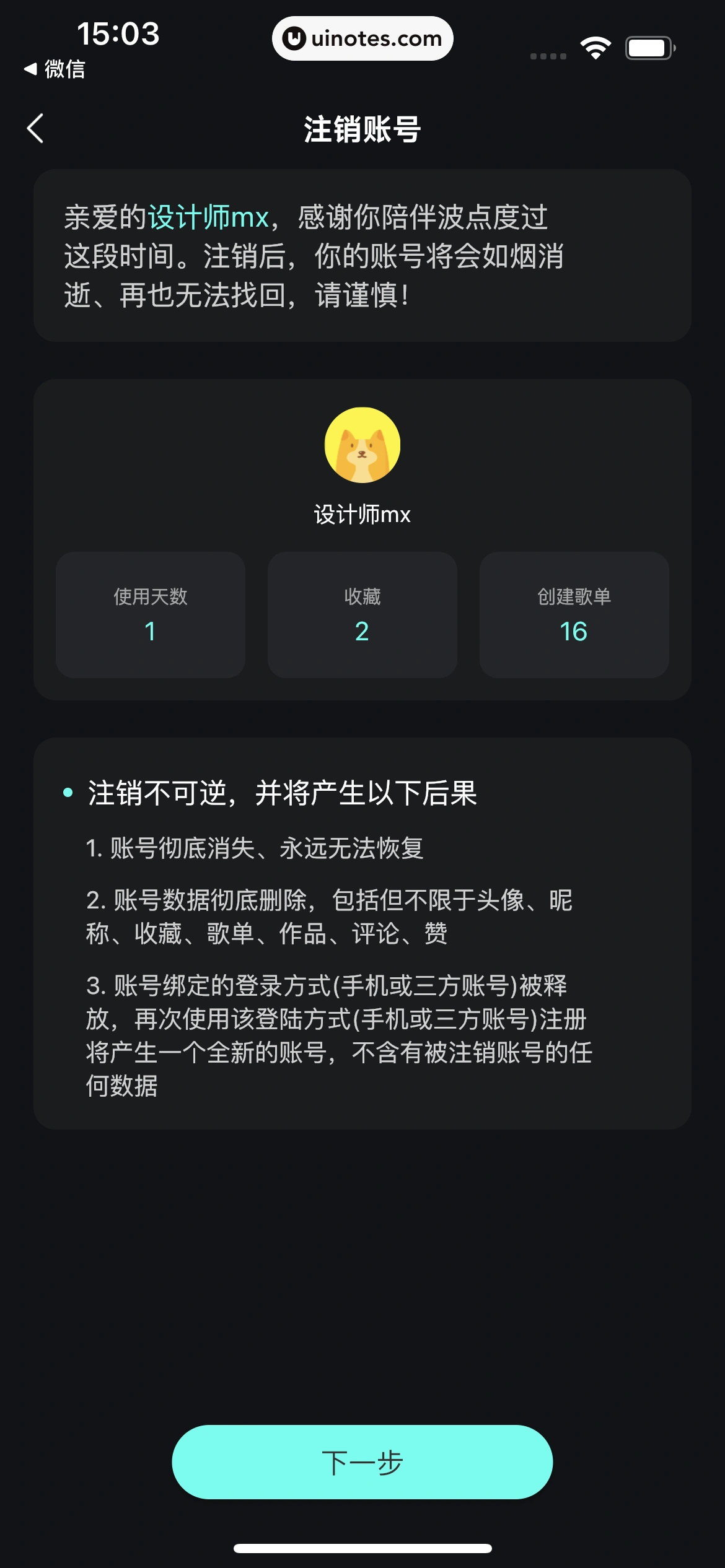725x1568 pixels.
Task: Tap the back chevron to leave 注销账号
Action: [34, 128]
